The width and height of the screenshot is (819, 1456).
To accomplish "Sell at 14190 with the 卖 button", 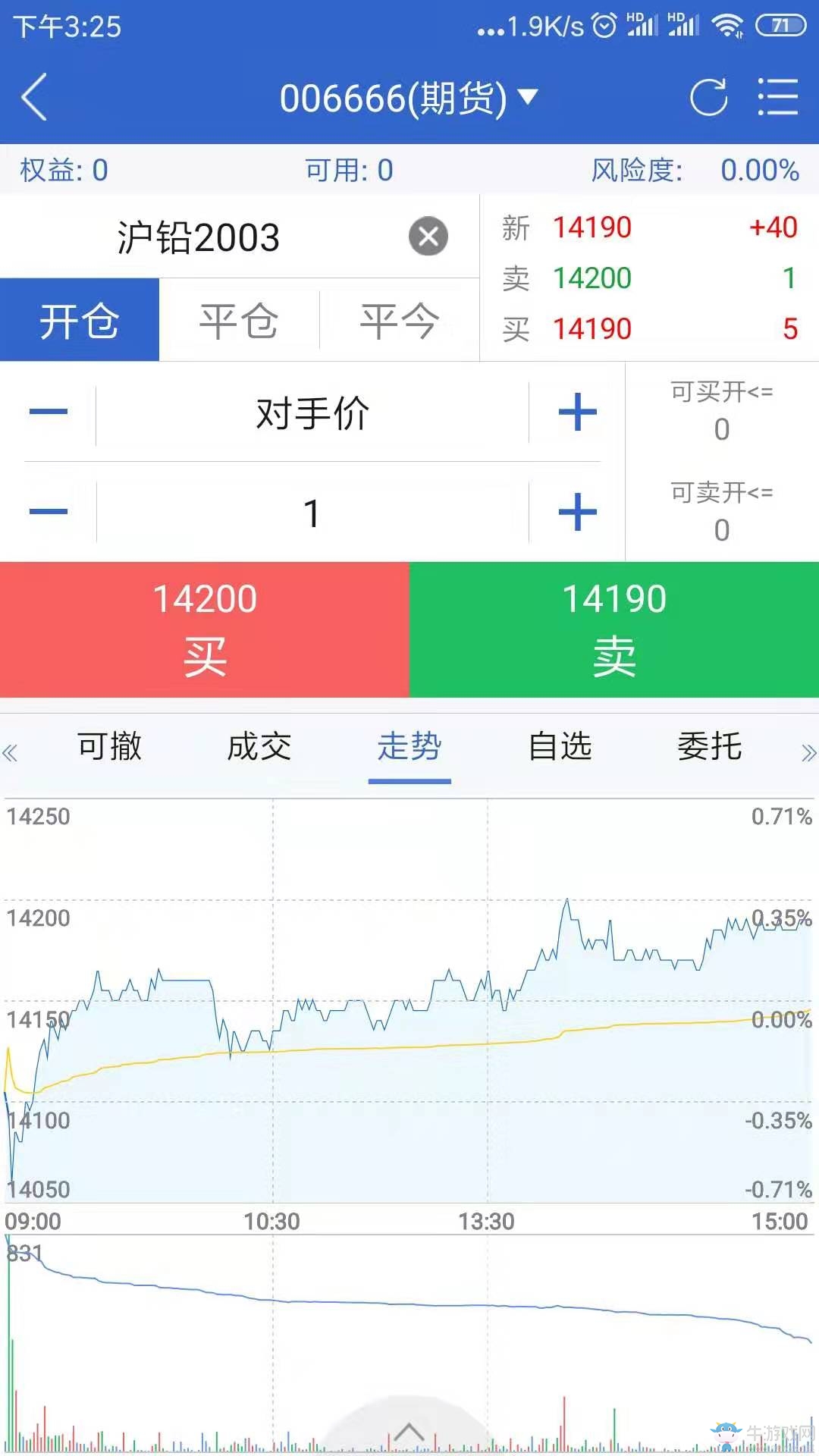I will (x=614, y=629).
